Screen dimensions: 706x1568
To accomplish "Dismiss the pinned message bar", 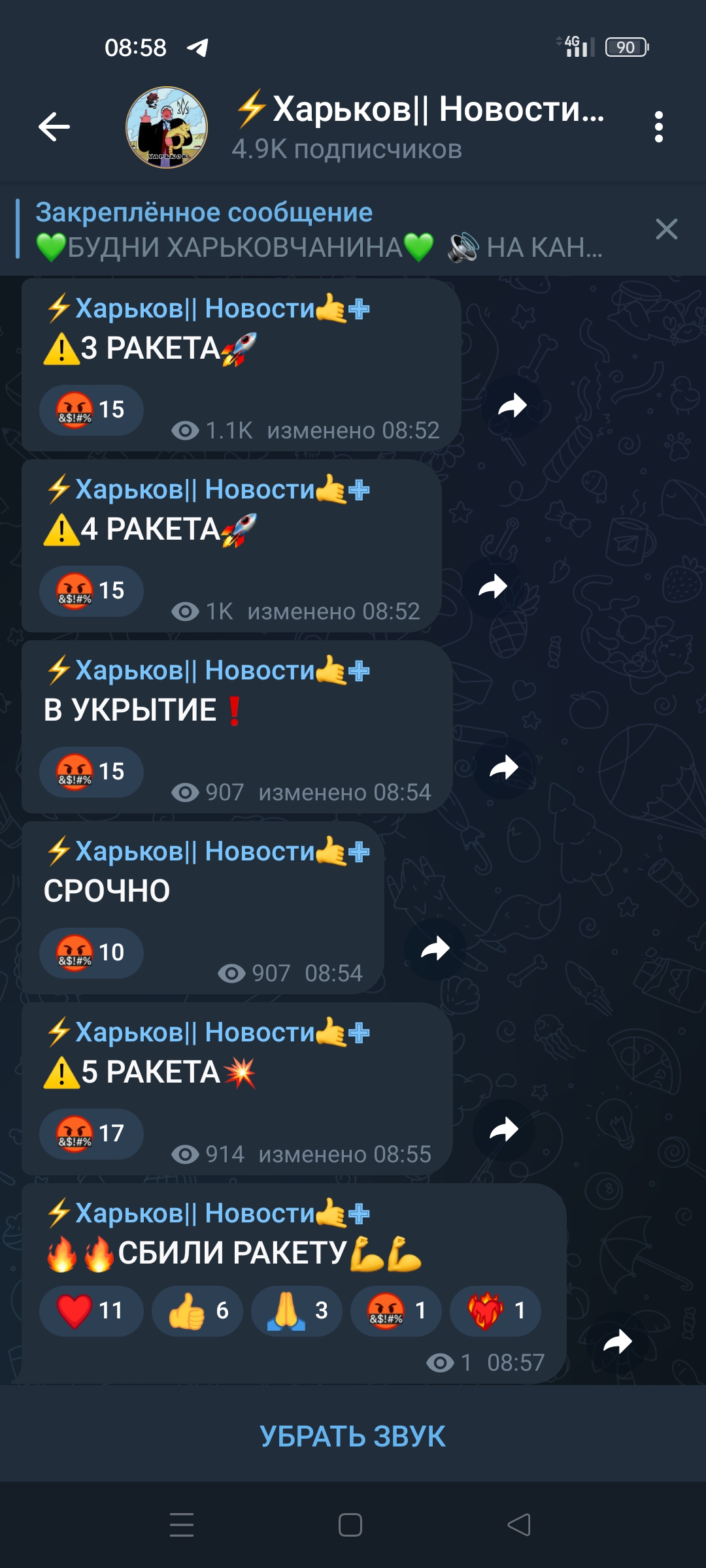I will 666,229.
